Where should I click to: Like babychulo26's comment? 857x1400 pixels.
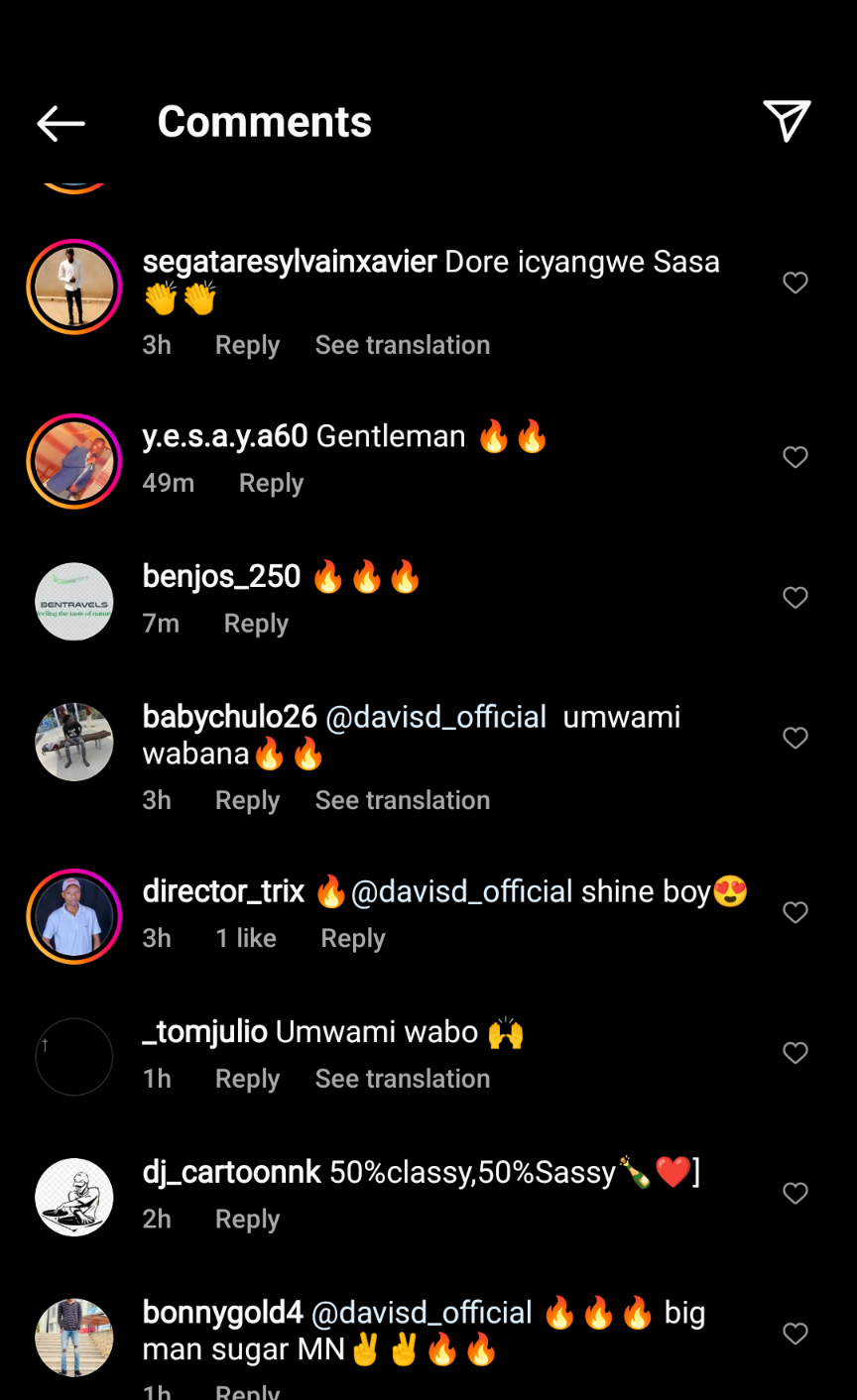pos(796,738)
